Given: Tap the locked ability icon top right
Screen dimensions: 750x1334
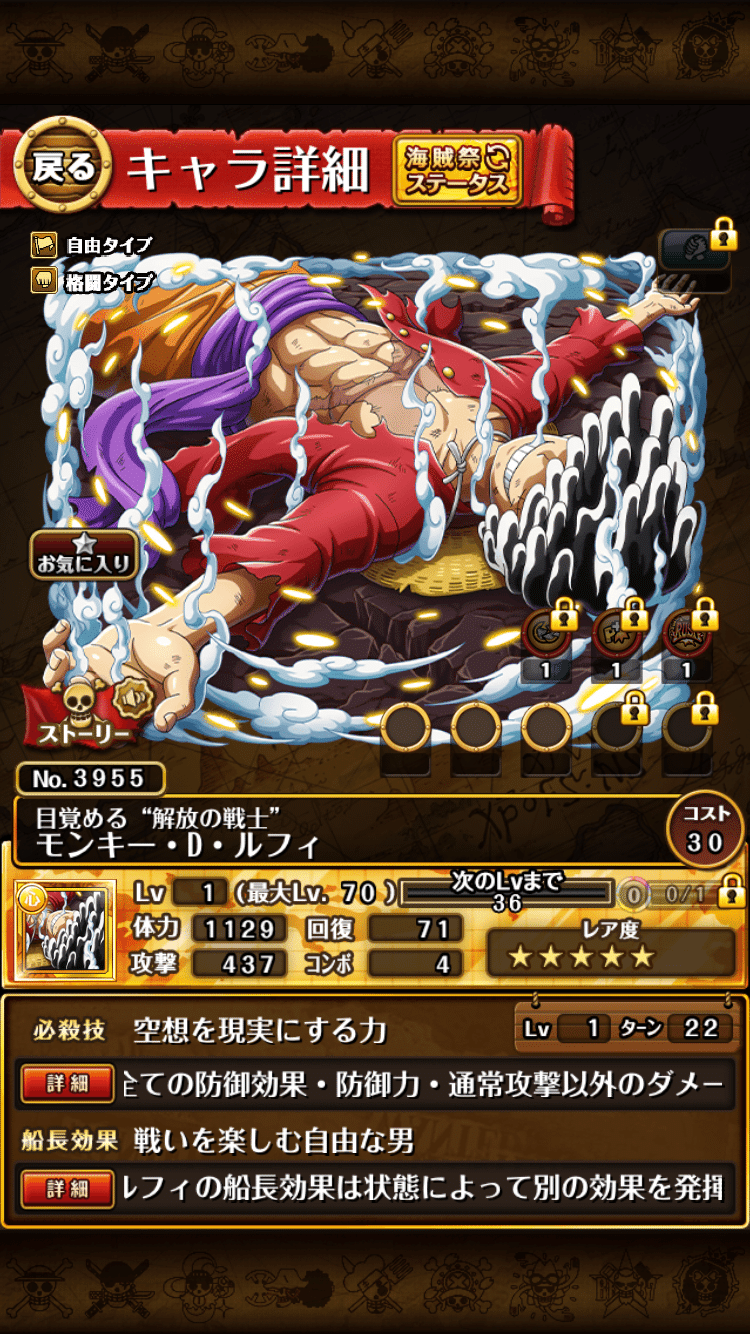Looking at the screenshot, I should coord(697,250).
